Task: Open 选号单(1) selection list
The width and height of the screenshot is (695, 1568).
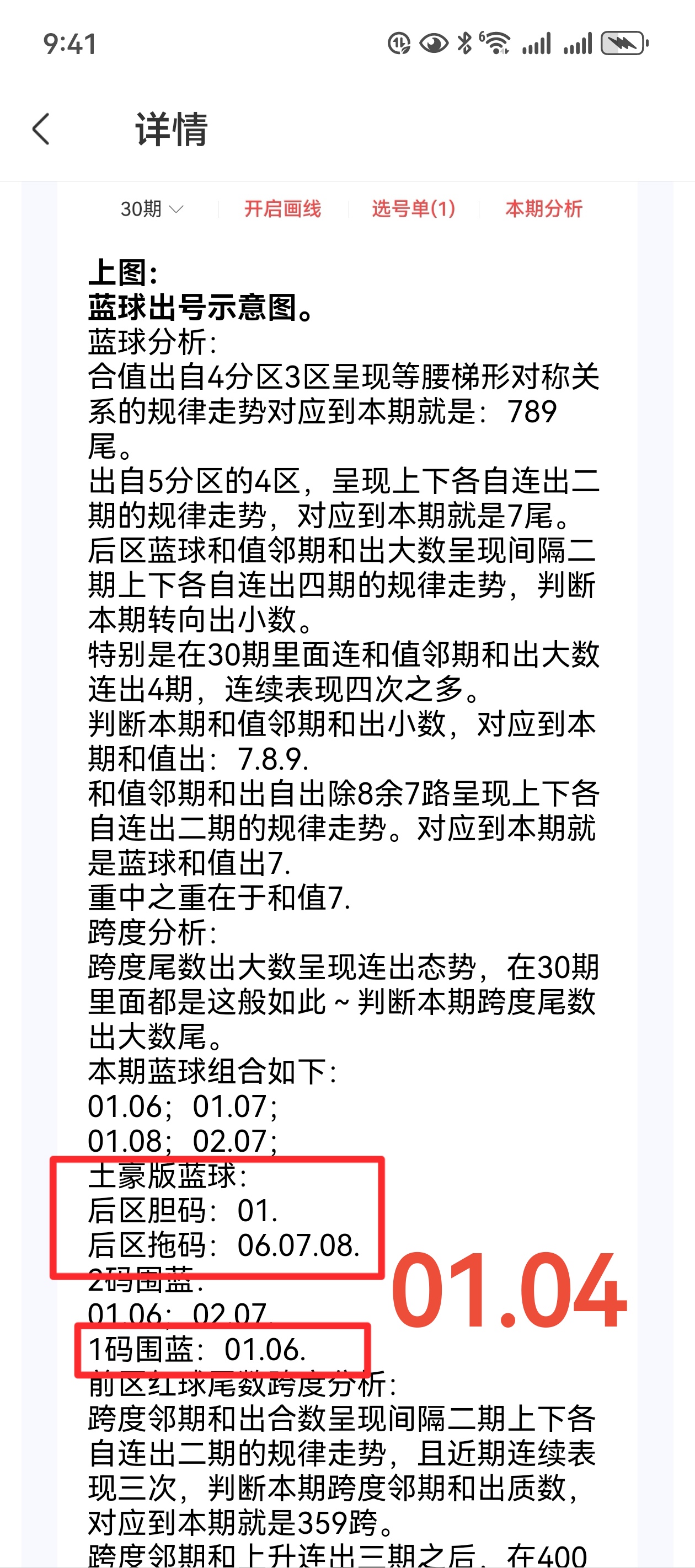Action: (414, 209)
